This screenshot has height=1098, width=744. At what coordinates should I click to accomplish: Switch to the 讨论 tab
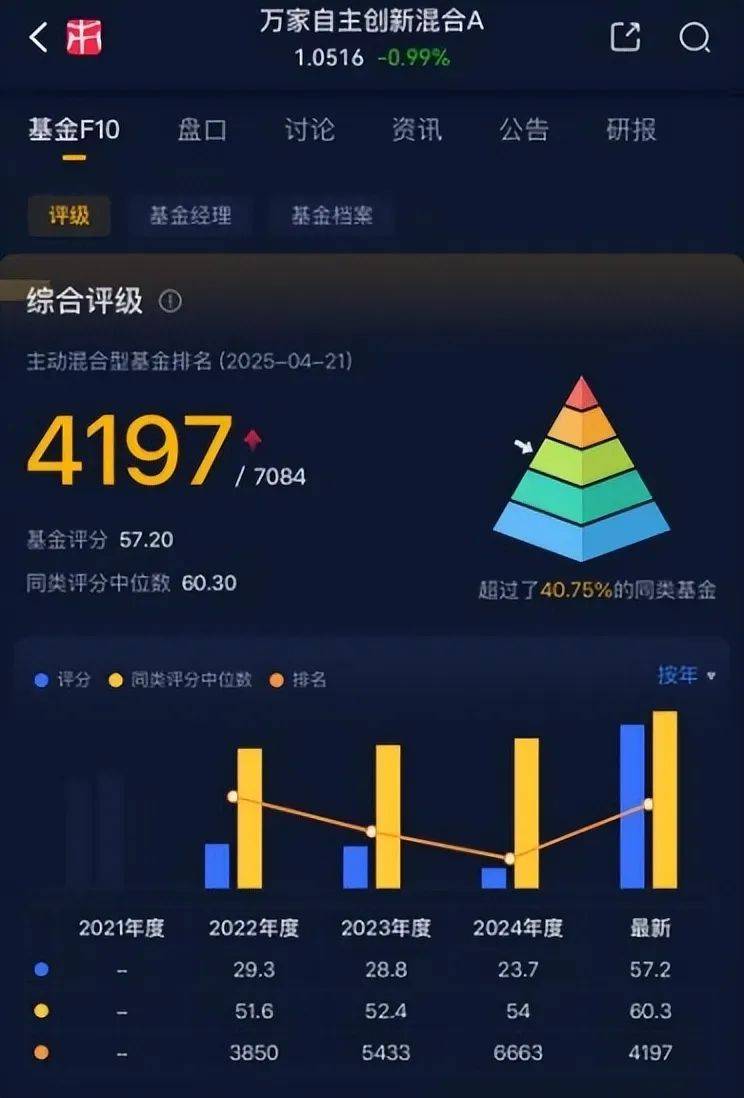[309, 130]
